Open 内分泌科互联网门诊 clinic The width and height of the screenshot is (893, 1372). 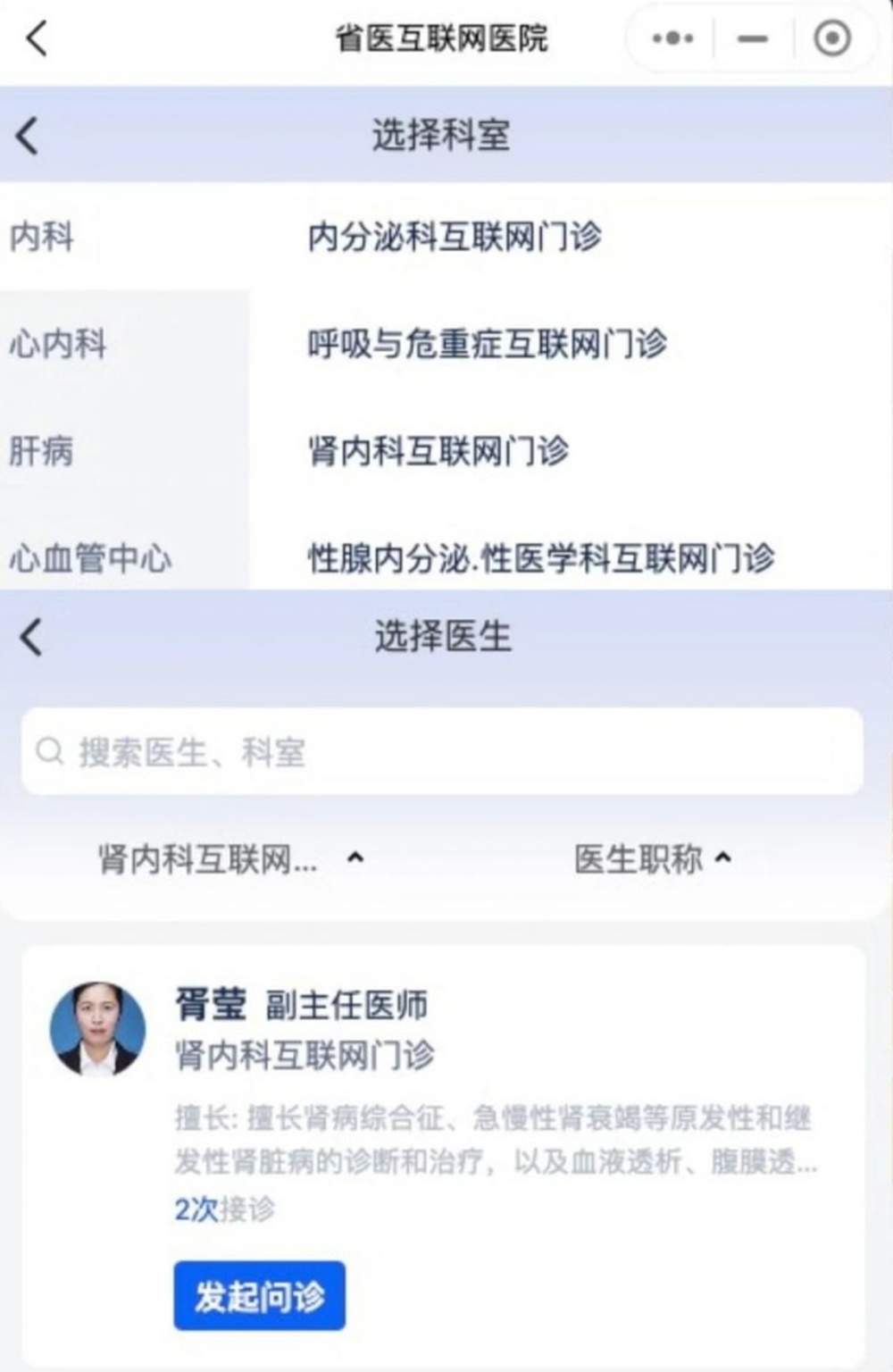pyautogui.click(x=456, y=237)
